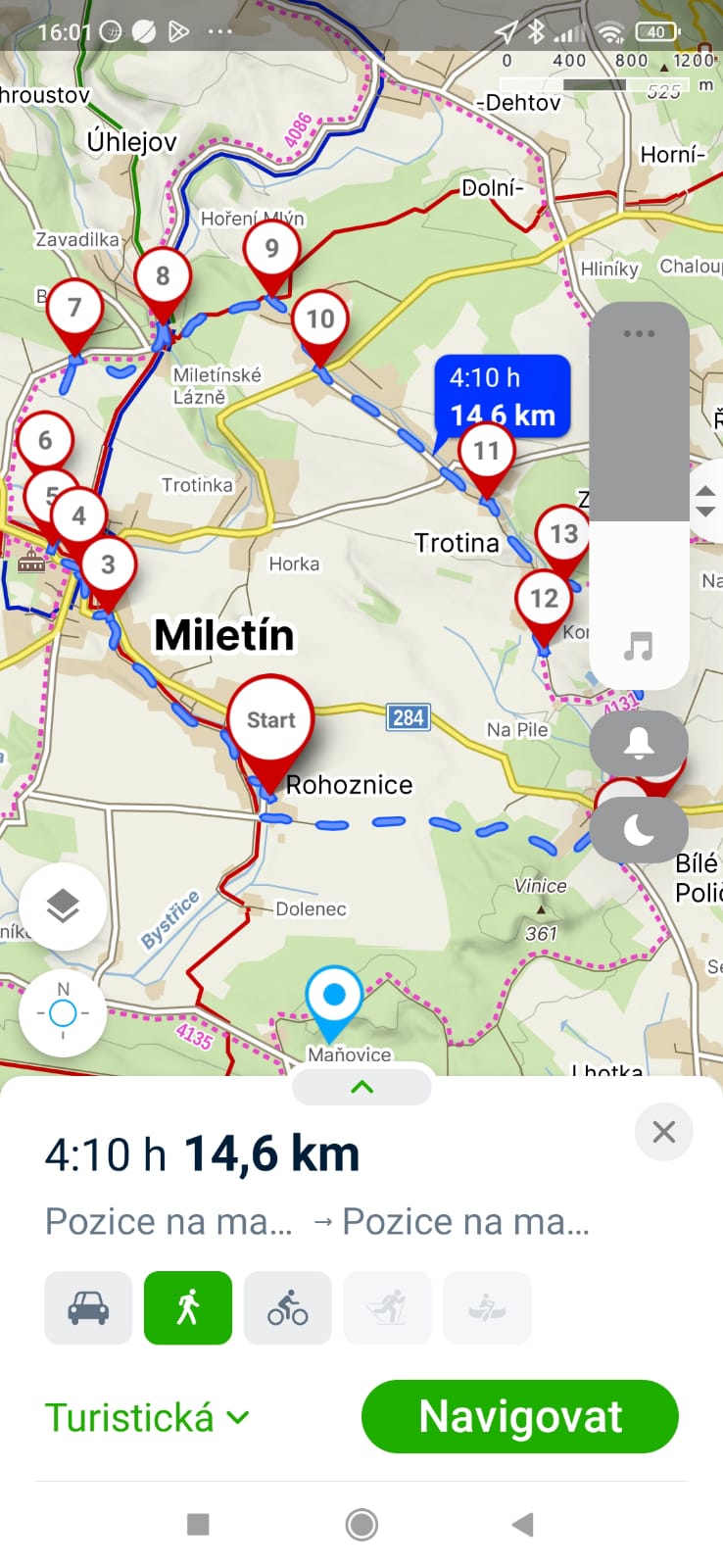Toggle the moon do-not-disturb button
723x1568 pixels.
(x=639, y=830)
